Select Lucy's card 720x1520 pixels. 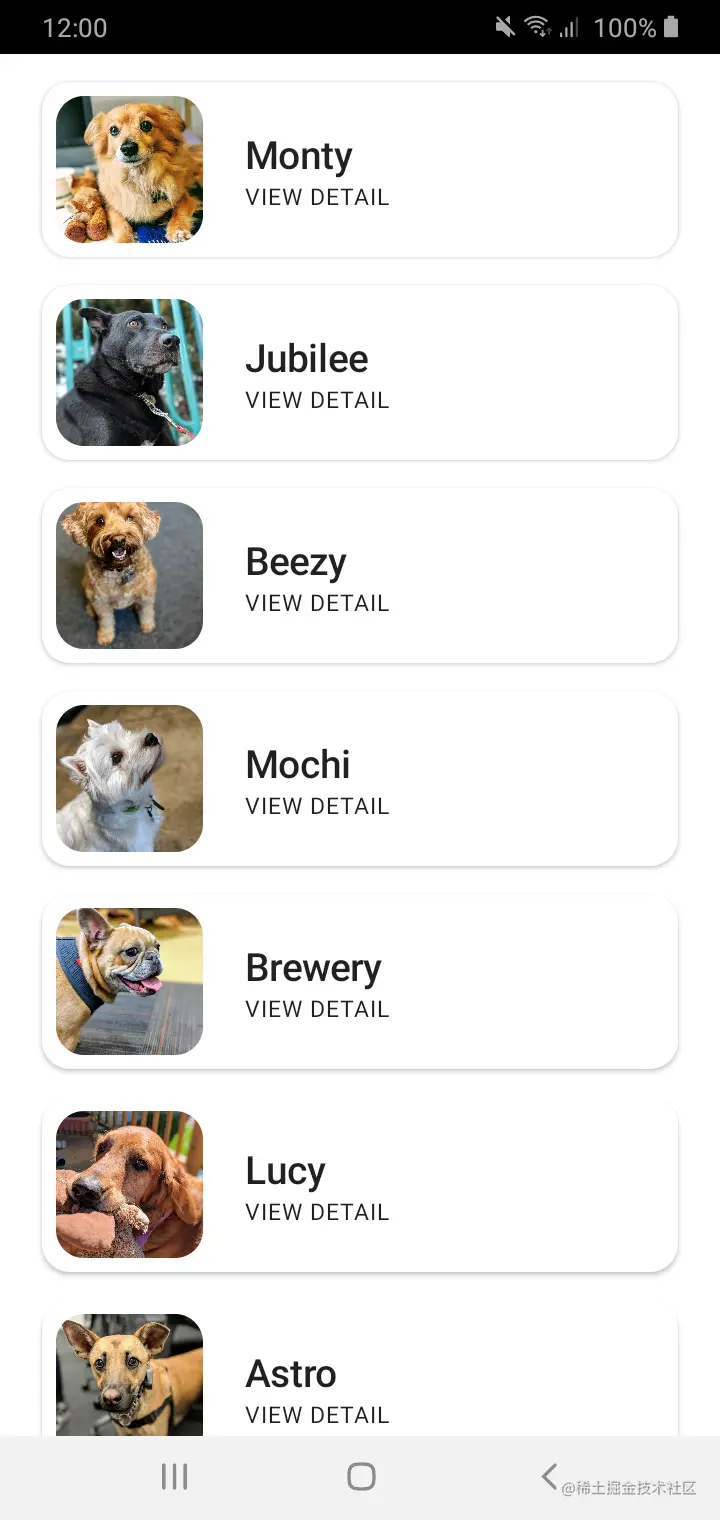coord(360,1185)
